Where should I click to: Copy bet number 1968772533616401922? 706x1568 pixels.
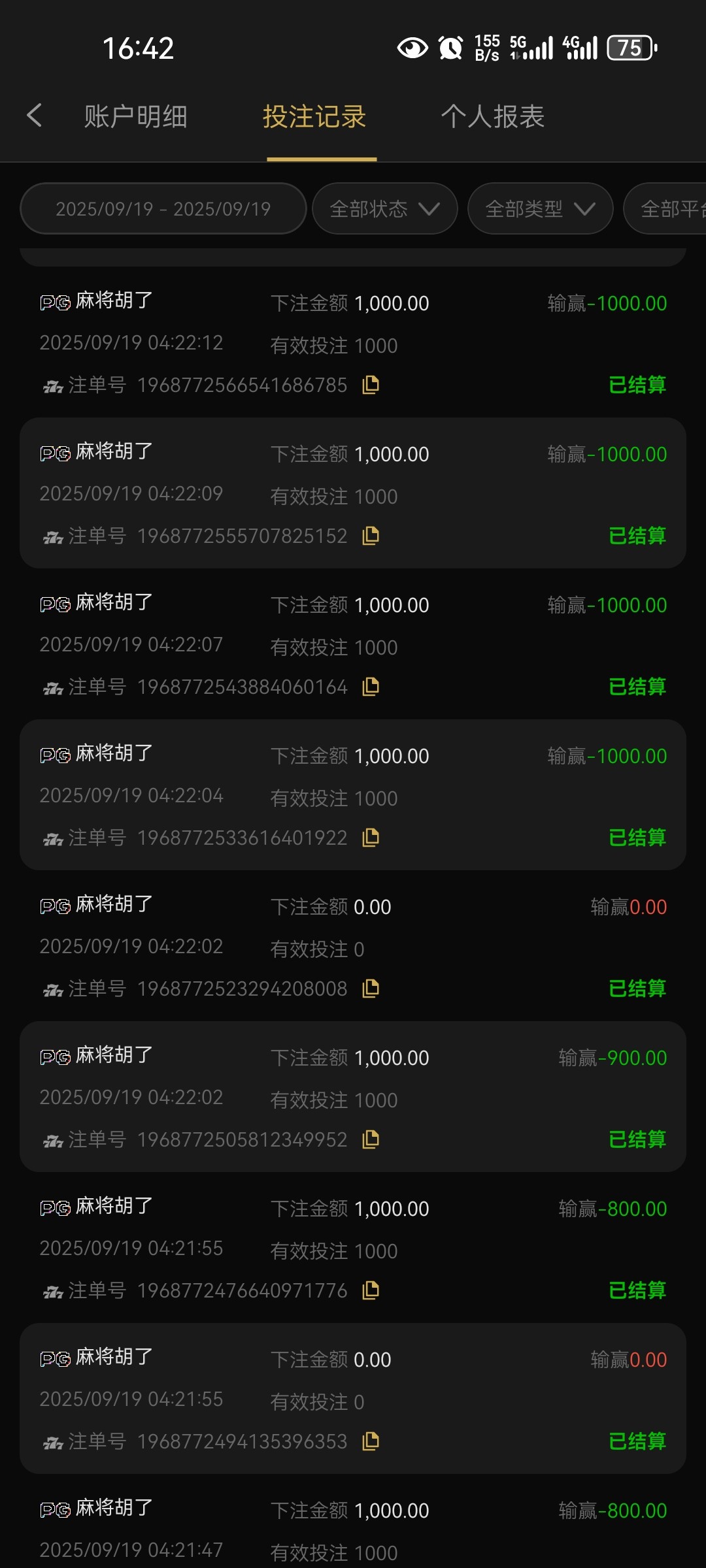(371, 838)
